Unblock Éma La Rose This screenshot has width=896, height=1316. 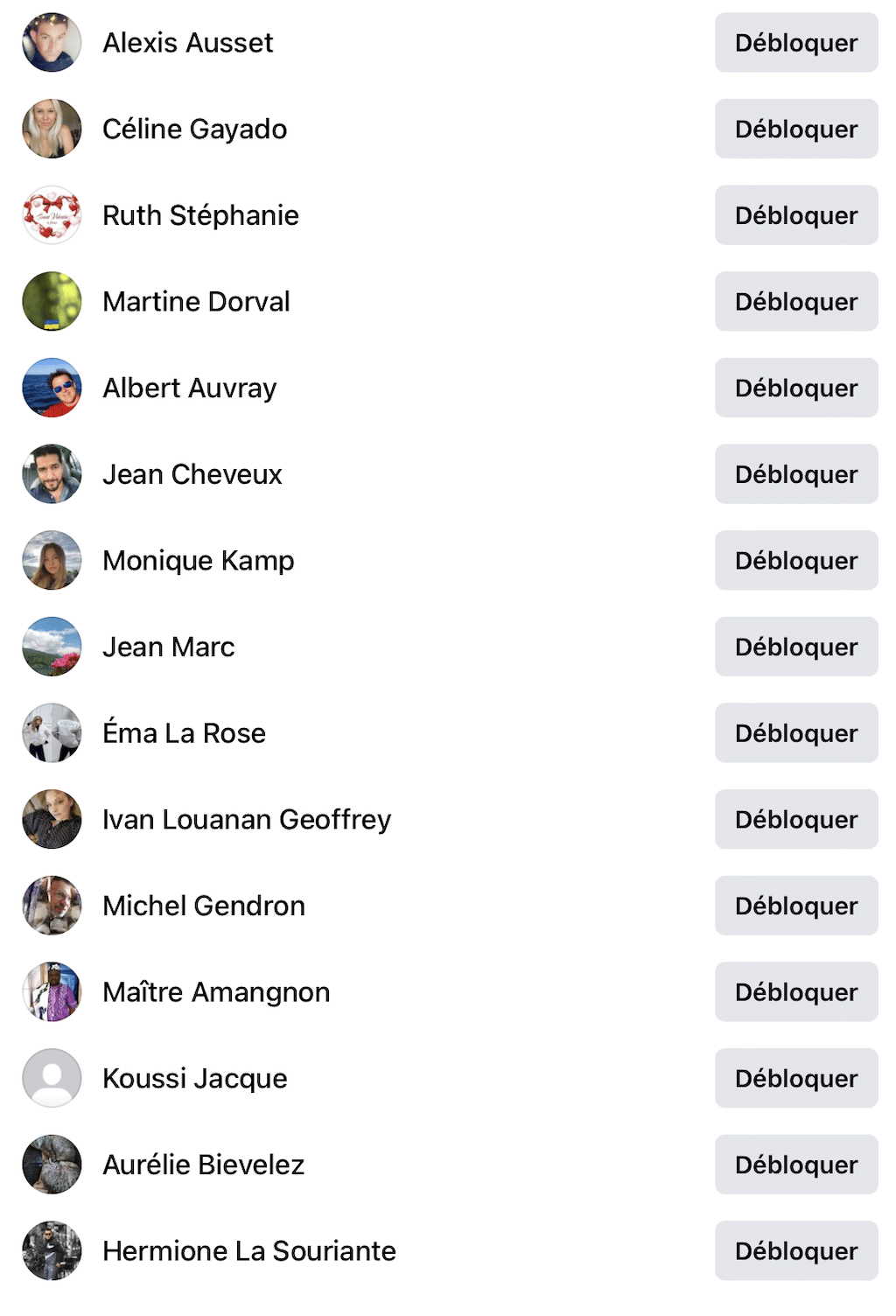coord(796,733)
